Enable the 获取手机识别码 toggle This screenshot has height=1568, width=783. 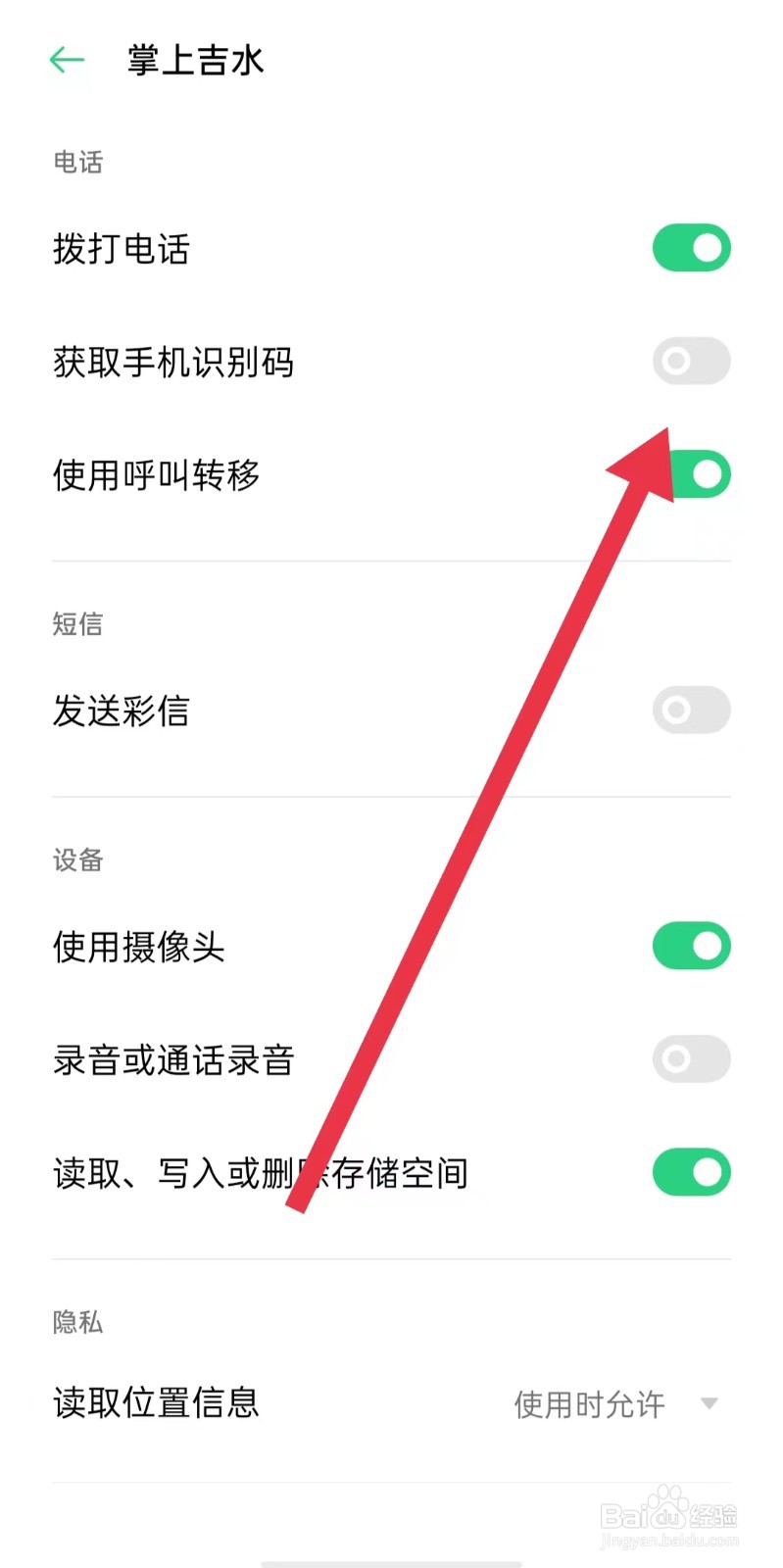692,362
